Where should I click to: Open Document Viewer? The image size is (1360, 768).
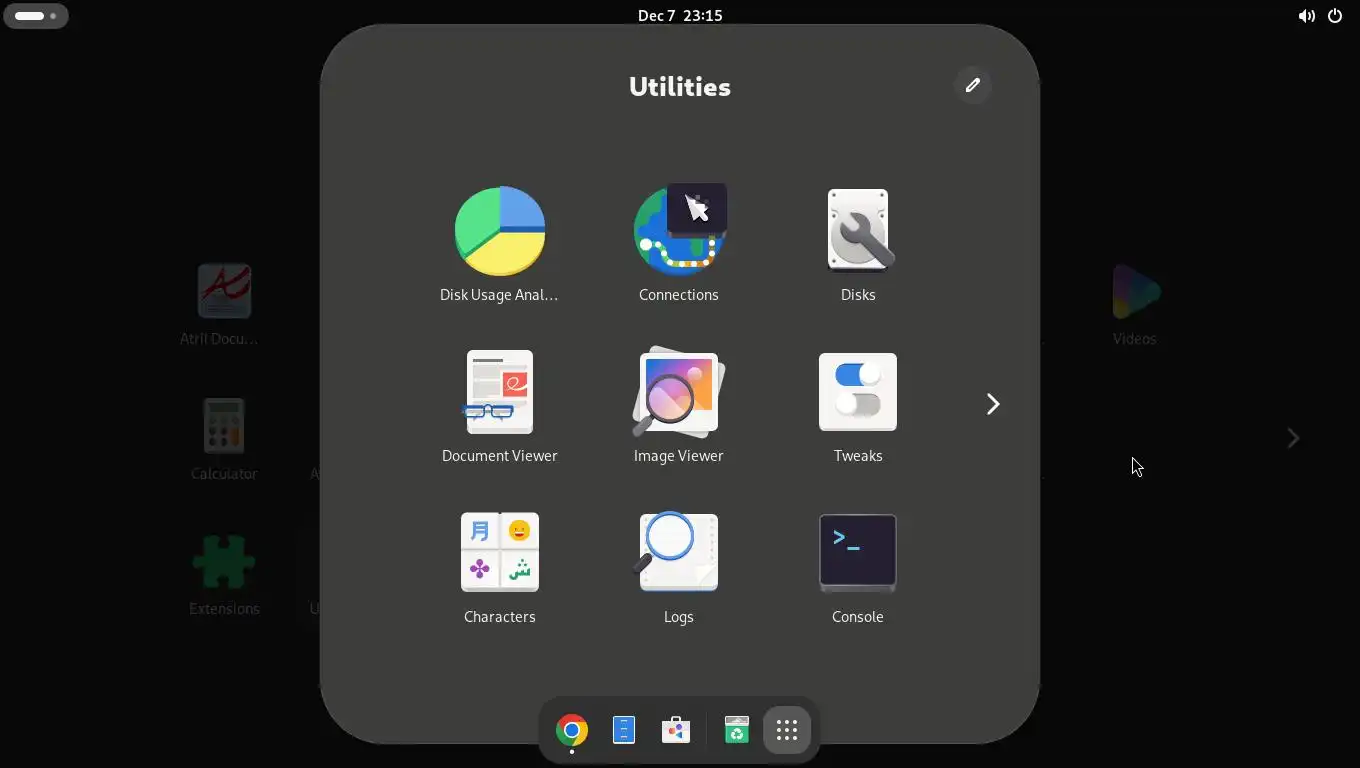pyautogui.click(x=499, y=393)
